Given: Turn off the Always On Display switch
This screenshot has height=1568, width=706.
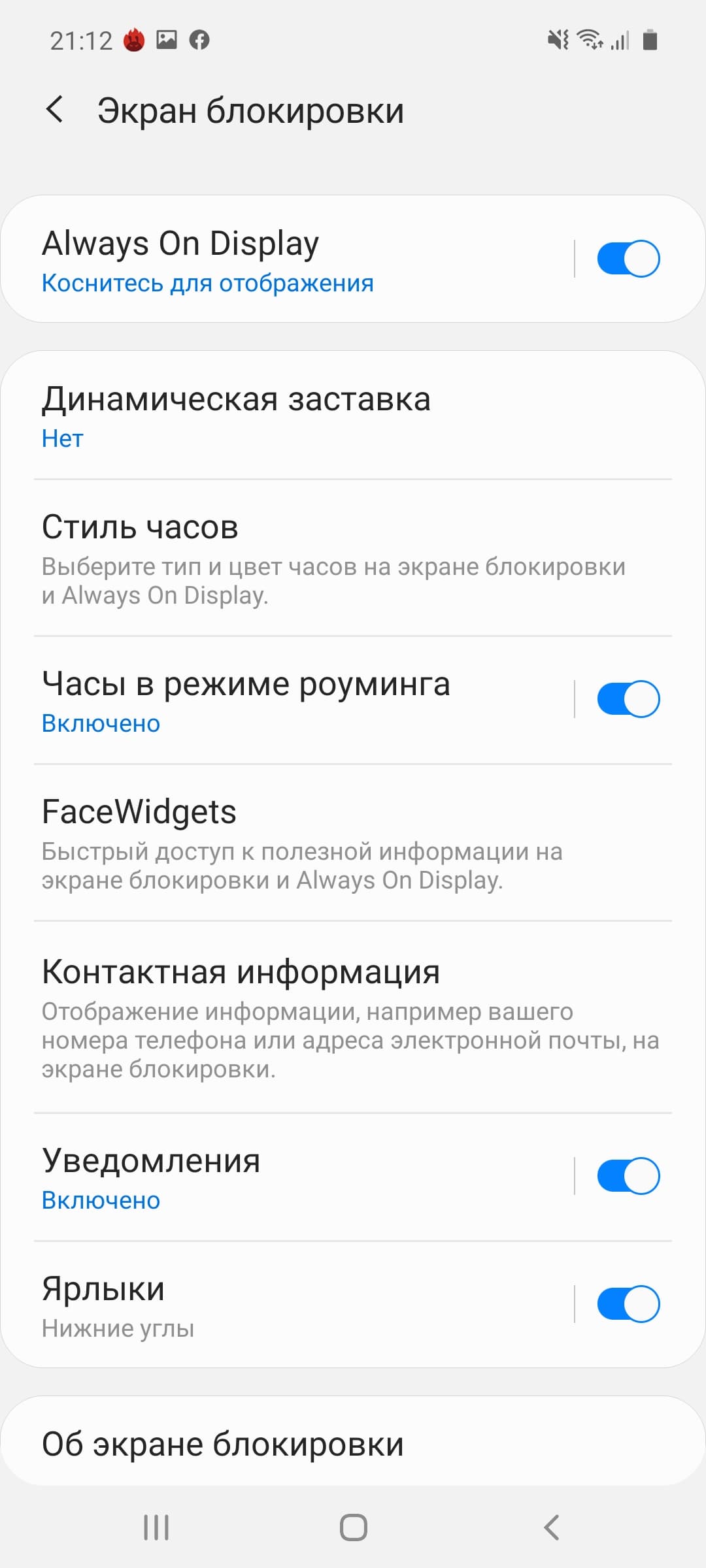Looking at the screenshot, I should pyautogui.click(x=628, y=259).
